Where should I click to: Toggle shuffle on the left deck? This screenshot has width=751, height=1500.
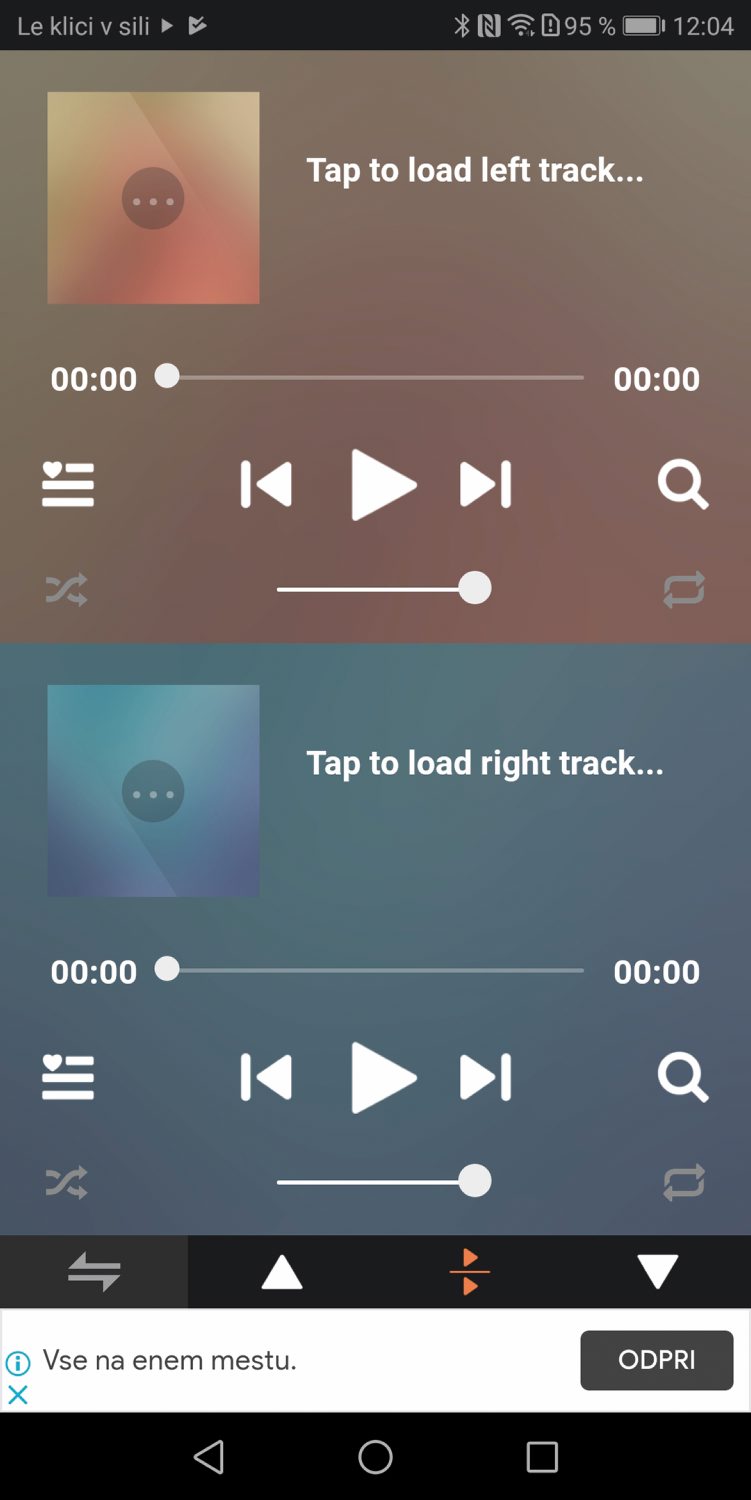pos(66,590)
